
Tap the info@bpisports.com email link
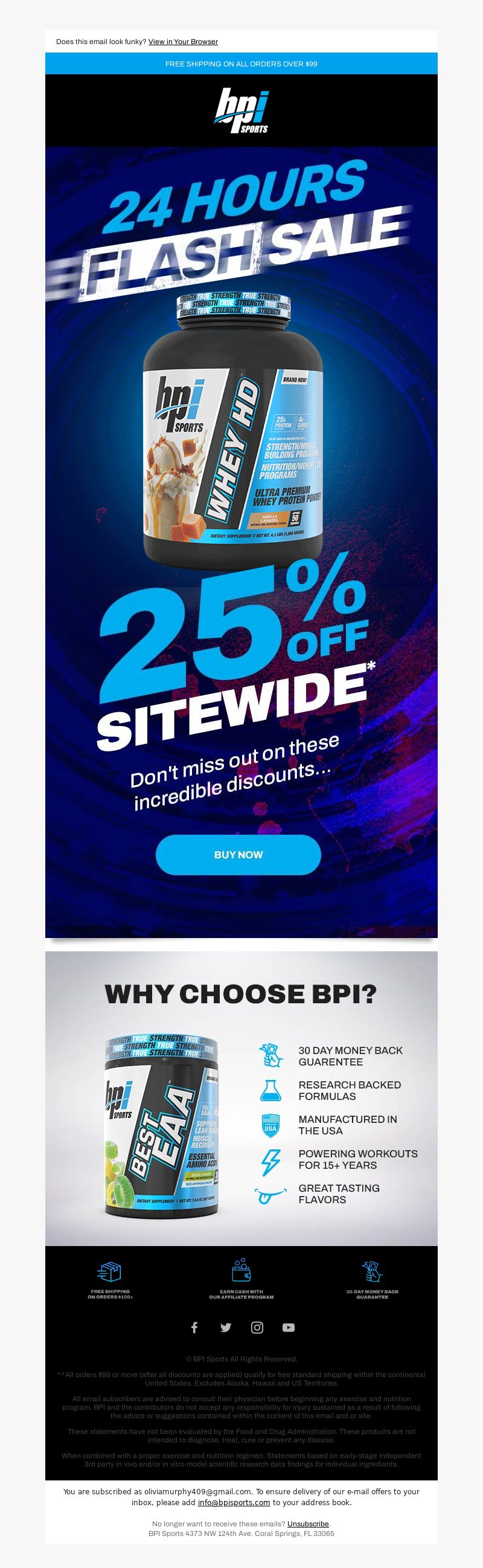coord(234,1502)
